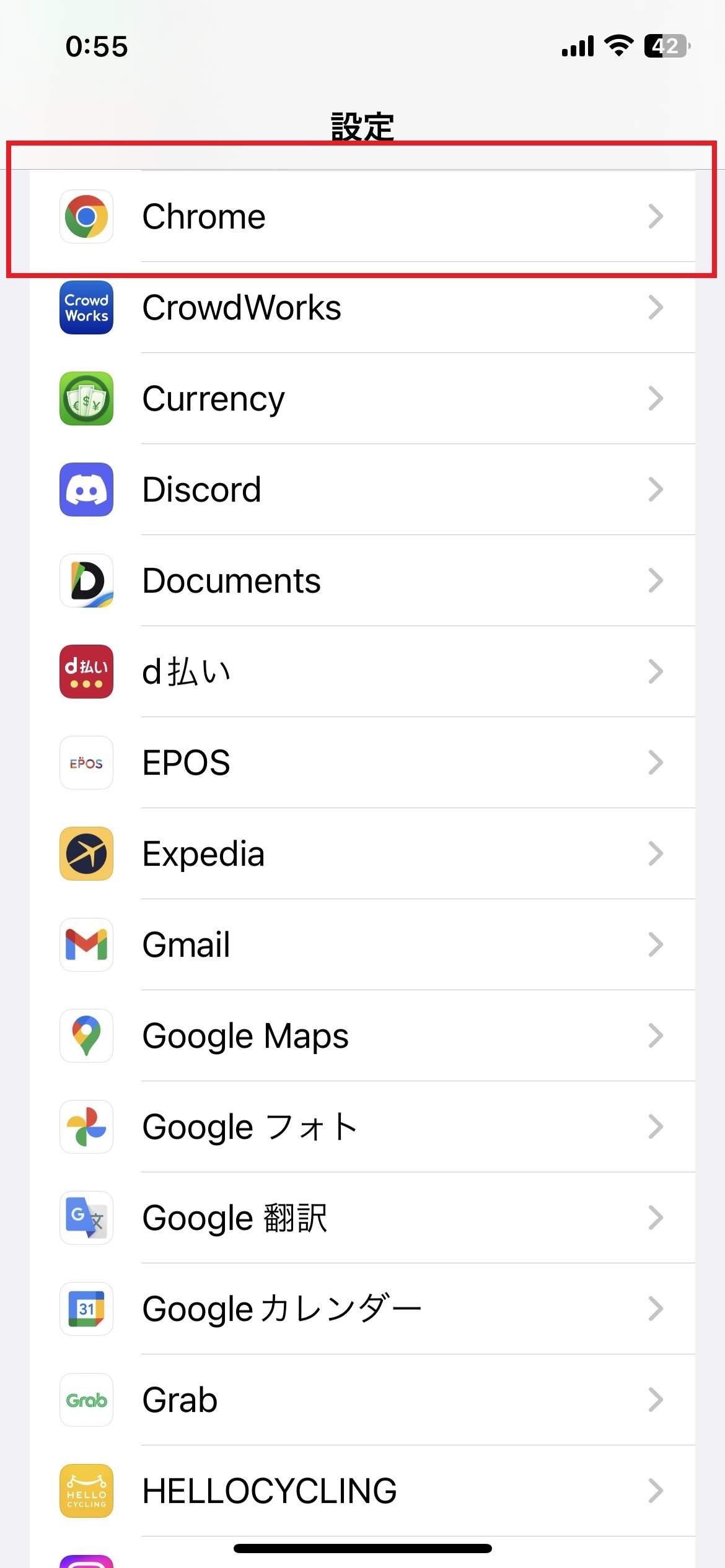View Gmail settings
The width and height of the screenshot is (725, 1568).
[x=362, y=945]
